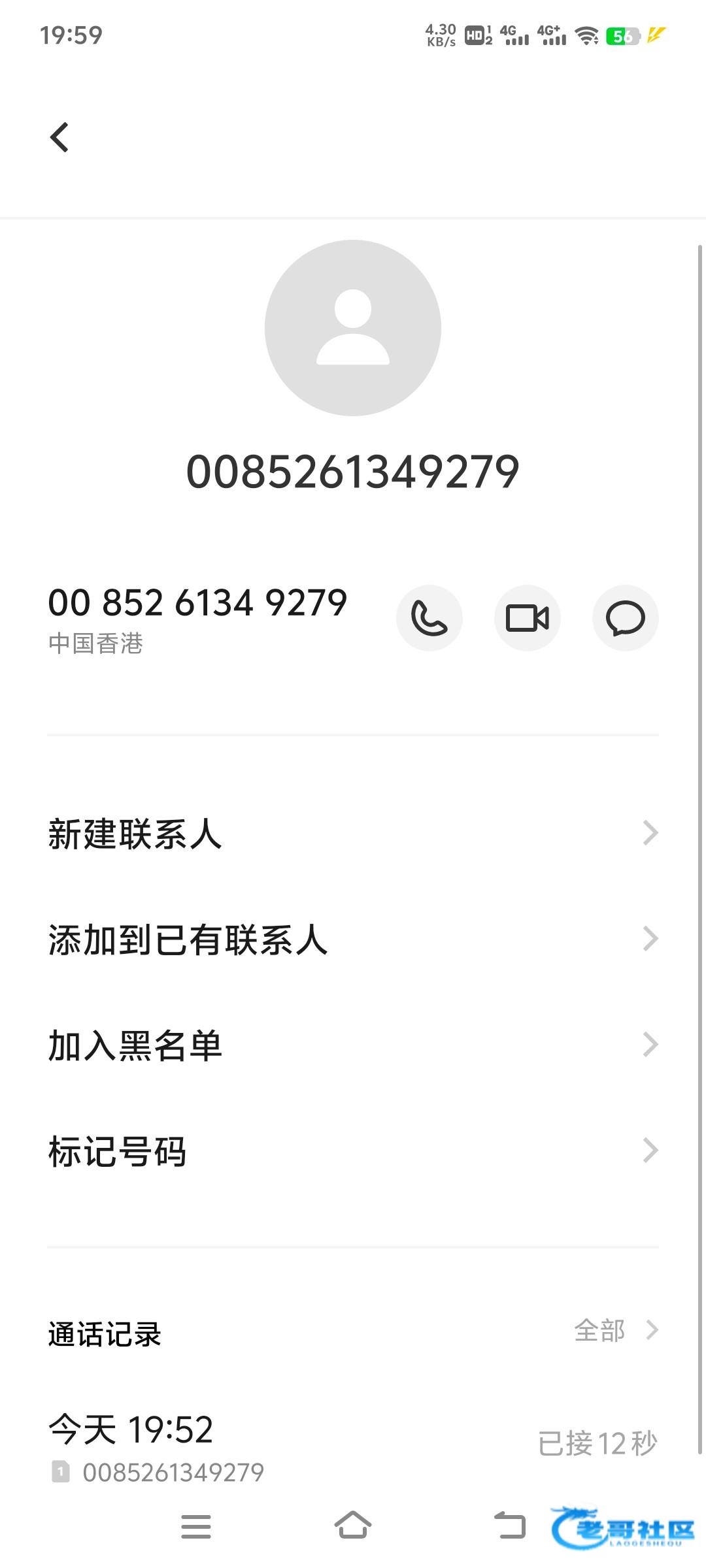The image size is (706, 1568).
Task: Call 00 852 6134 9279 with phone icon
Action: (x=429, y=618)
